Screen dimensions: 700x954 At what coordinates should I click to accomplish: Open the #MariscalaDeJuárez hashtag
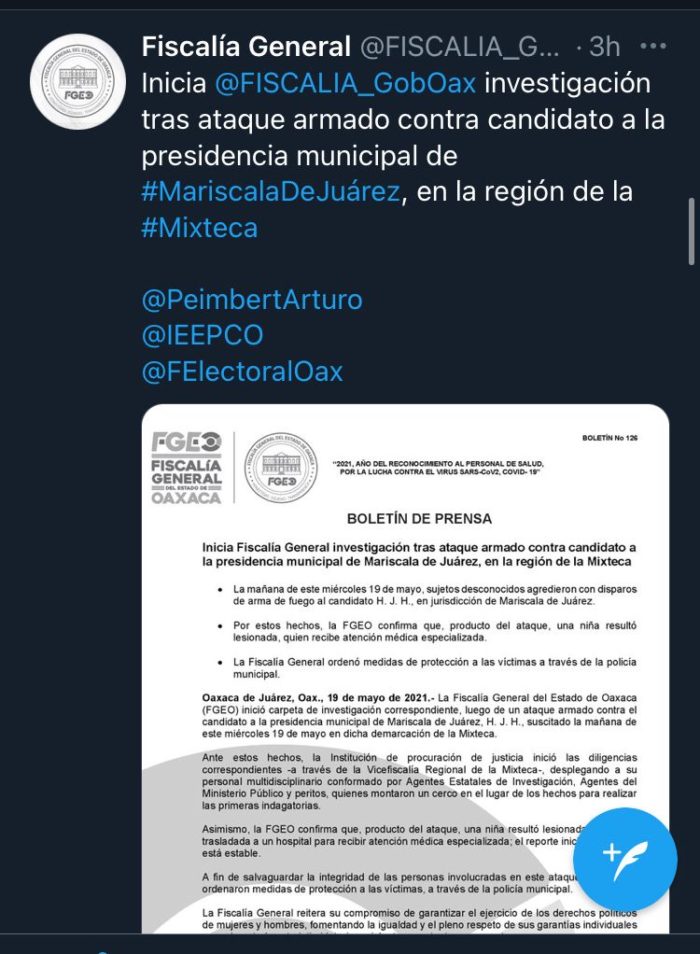click(272, 191)
